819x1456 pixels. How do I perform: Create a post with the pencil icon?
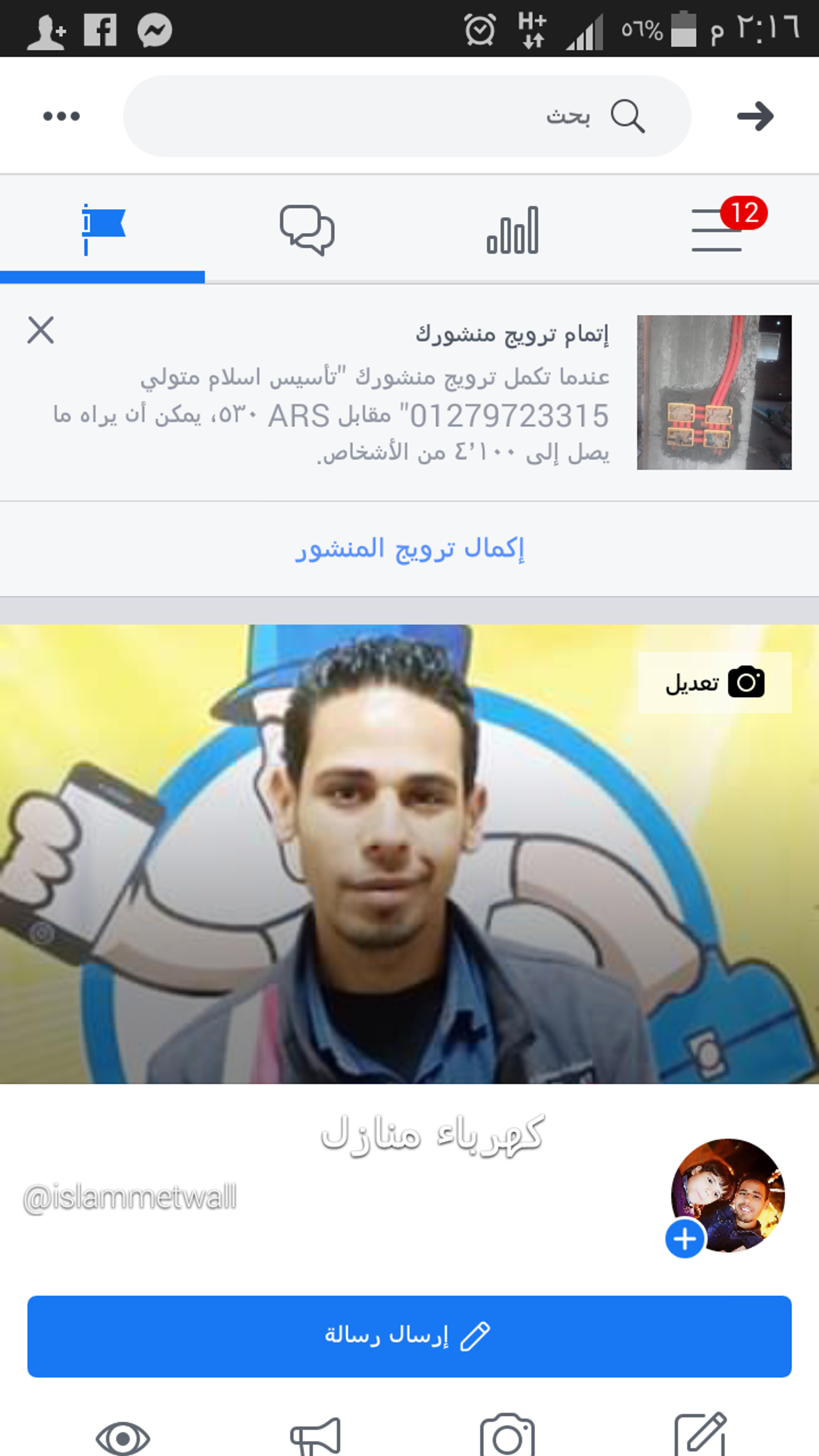[700, 1434]
